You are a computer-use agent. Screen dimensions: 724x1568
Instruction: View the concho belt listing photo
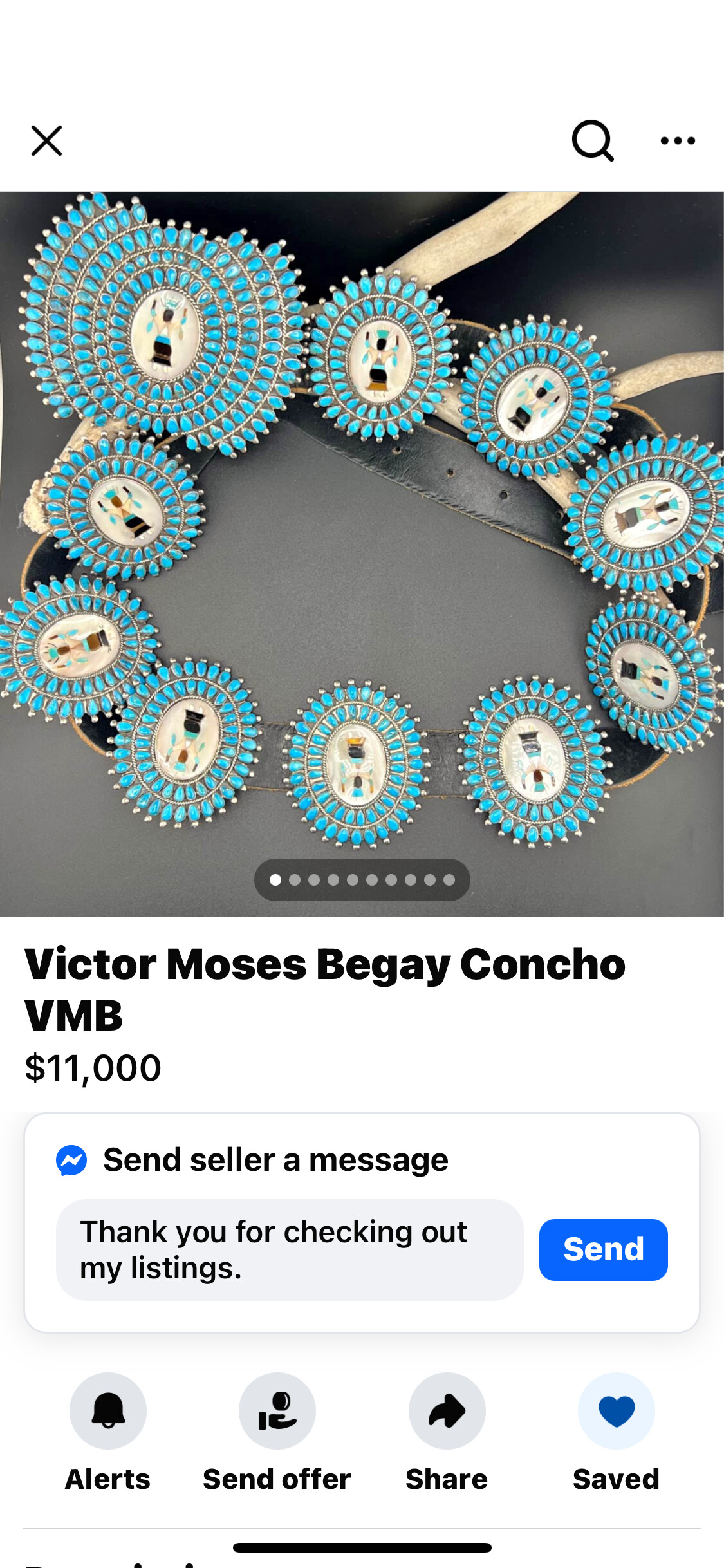(362, 554)
